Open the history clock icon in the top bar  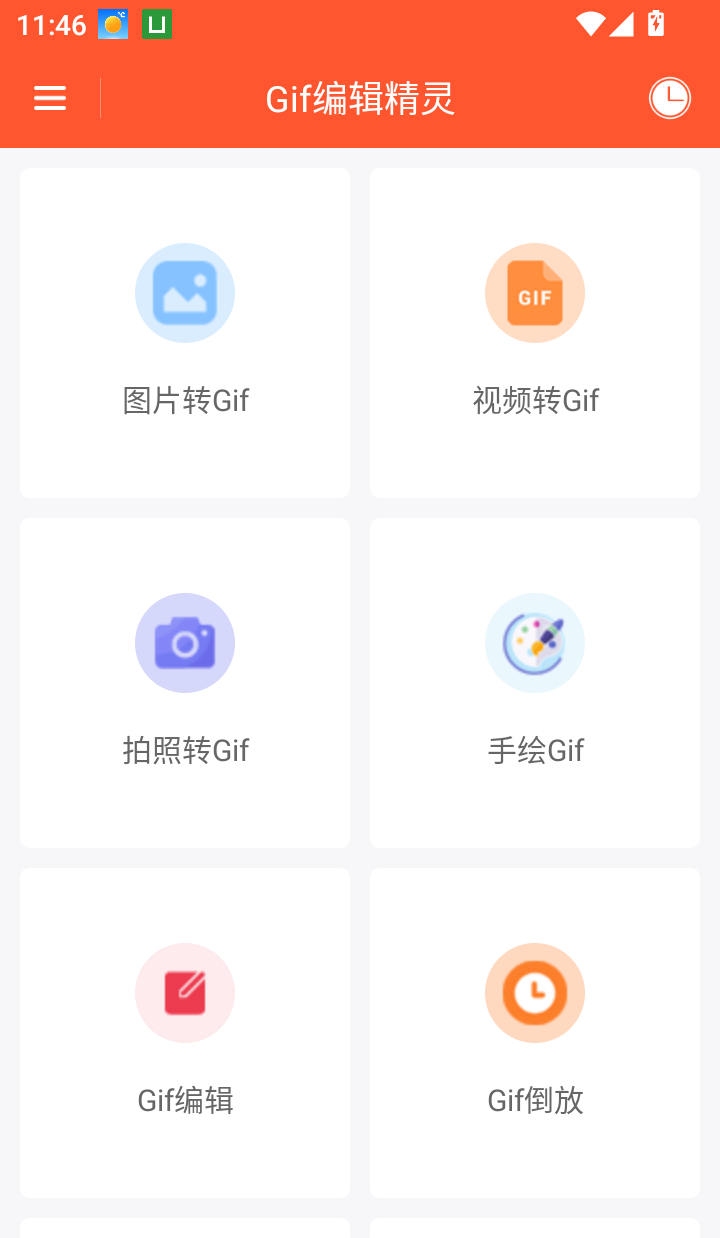669,98
